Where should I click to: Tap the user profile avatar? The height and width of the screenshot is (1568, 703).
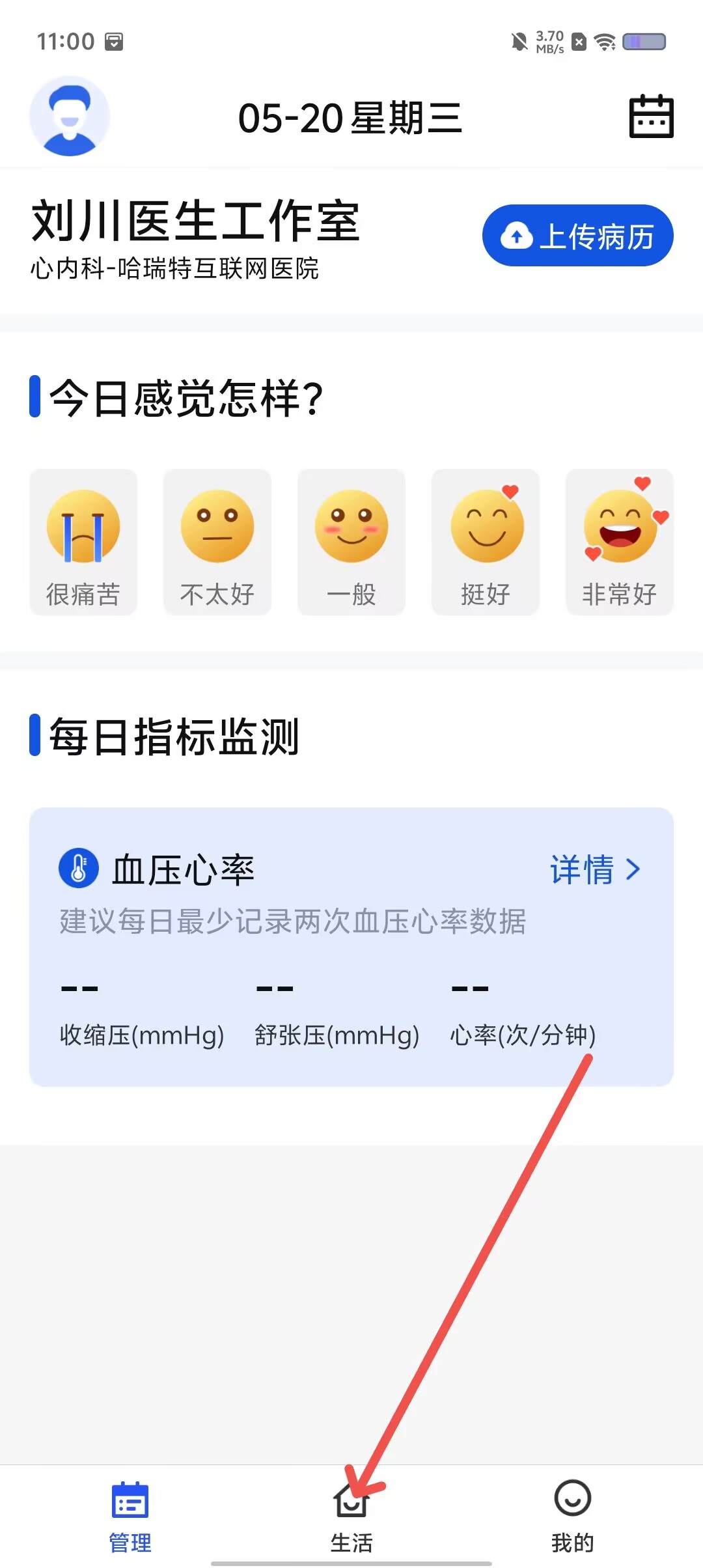tap(70, 117)
